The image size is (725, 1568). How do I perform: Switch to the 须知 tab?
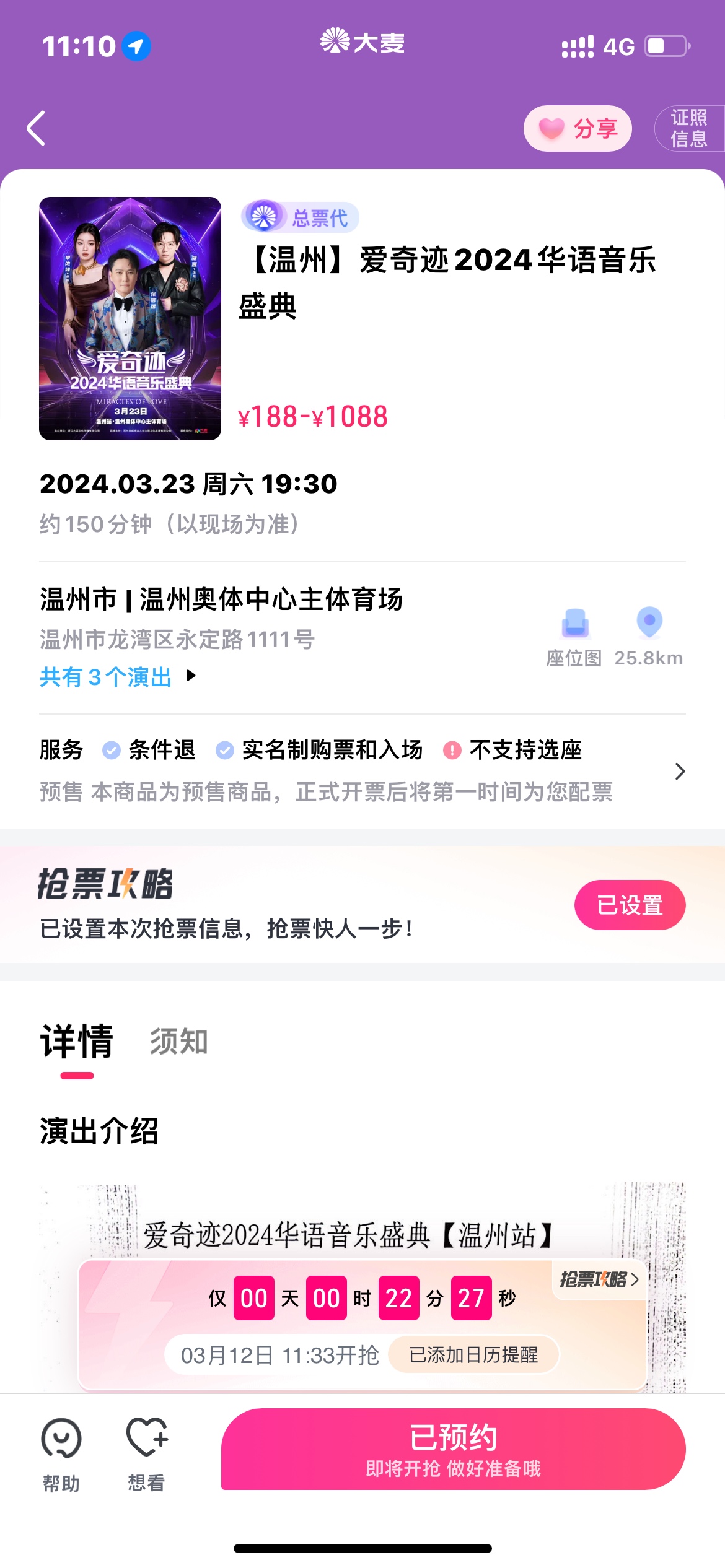coord(179,1042)
